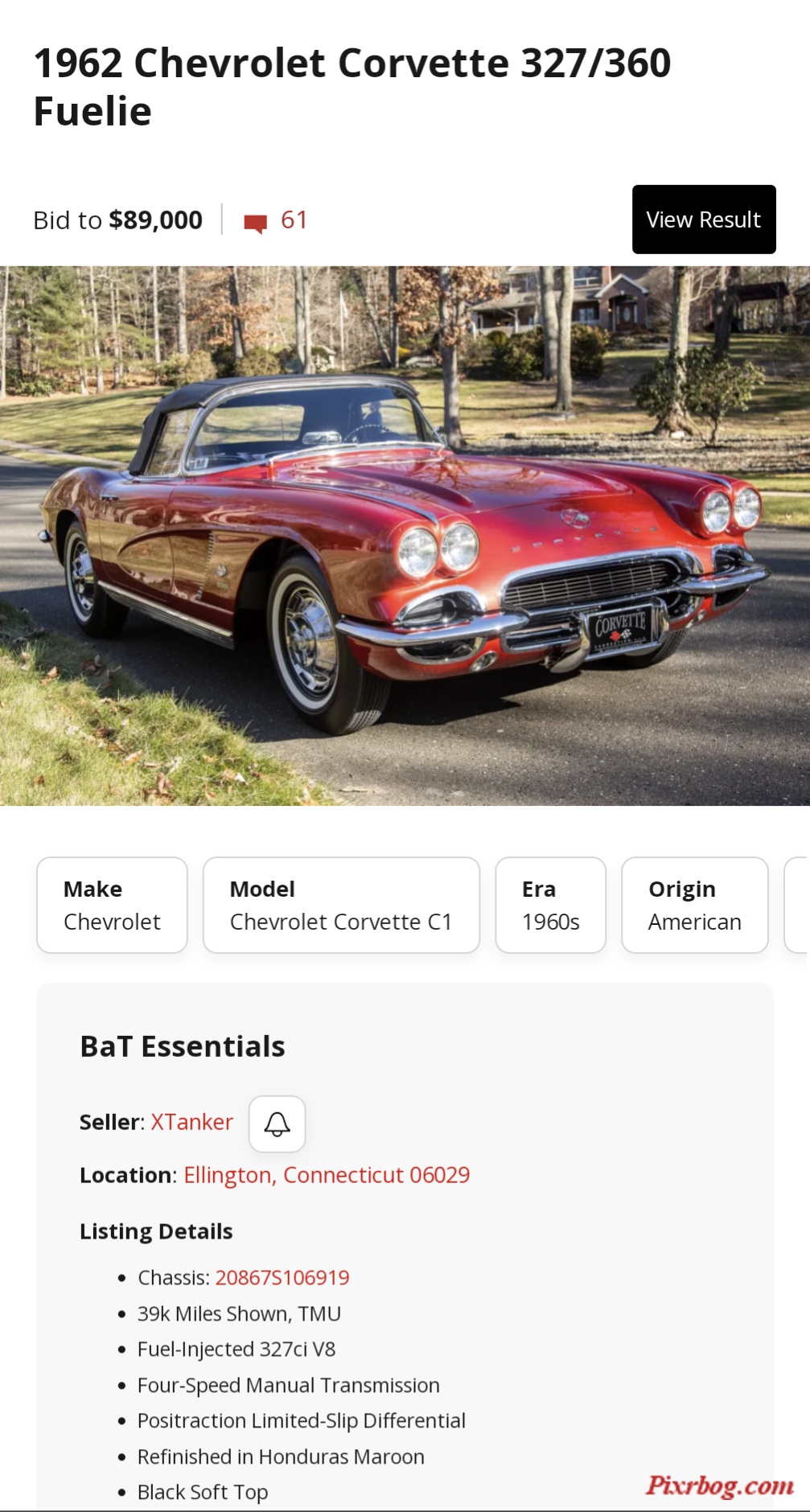This screenshot has width=810, height=1512.
Task: Open seller XTanker's profile
Action: pyautogui.click(x=192, y=1122)
